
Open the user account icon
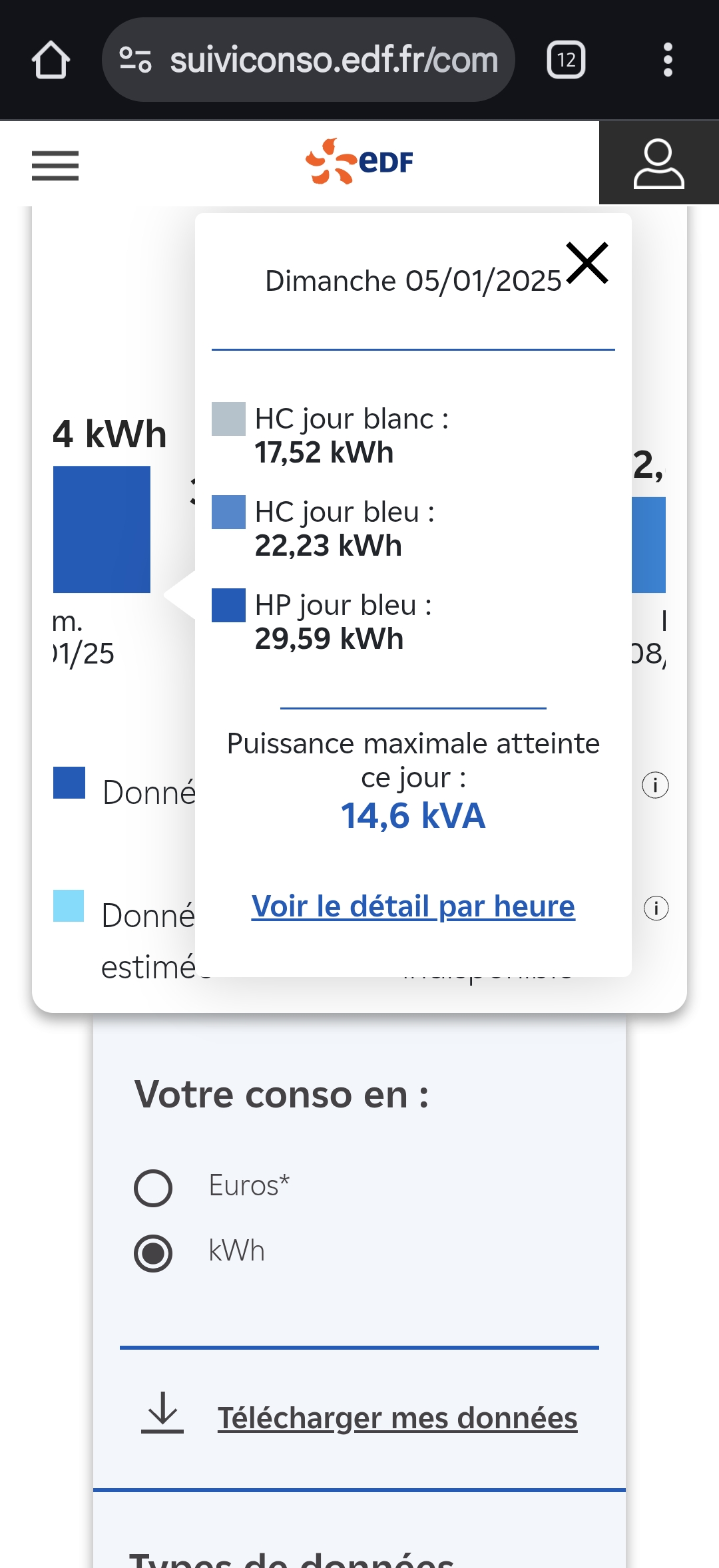pyautogui.click(x=658, y=163)
